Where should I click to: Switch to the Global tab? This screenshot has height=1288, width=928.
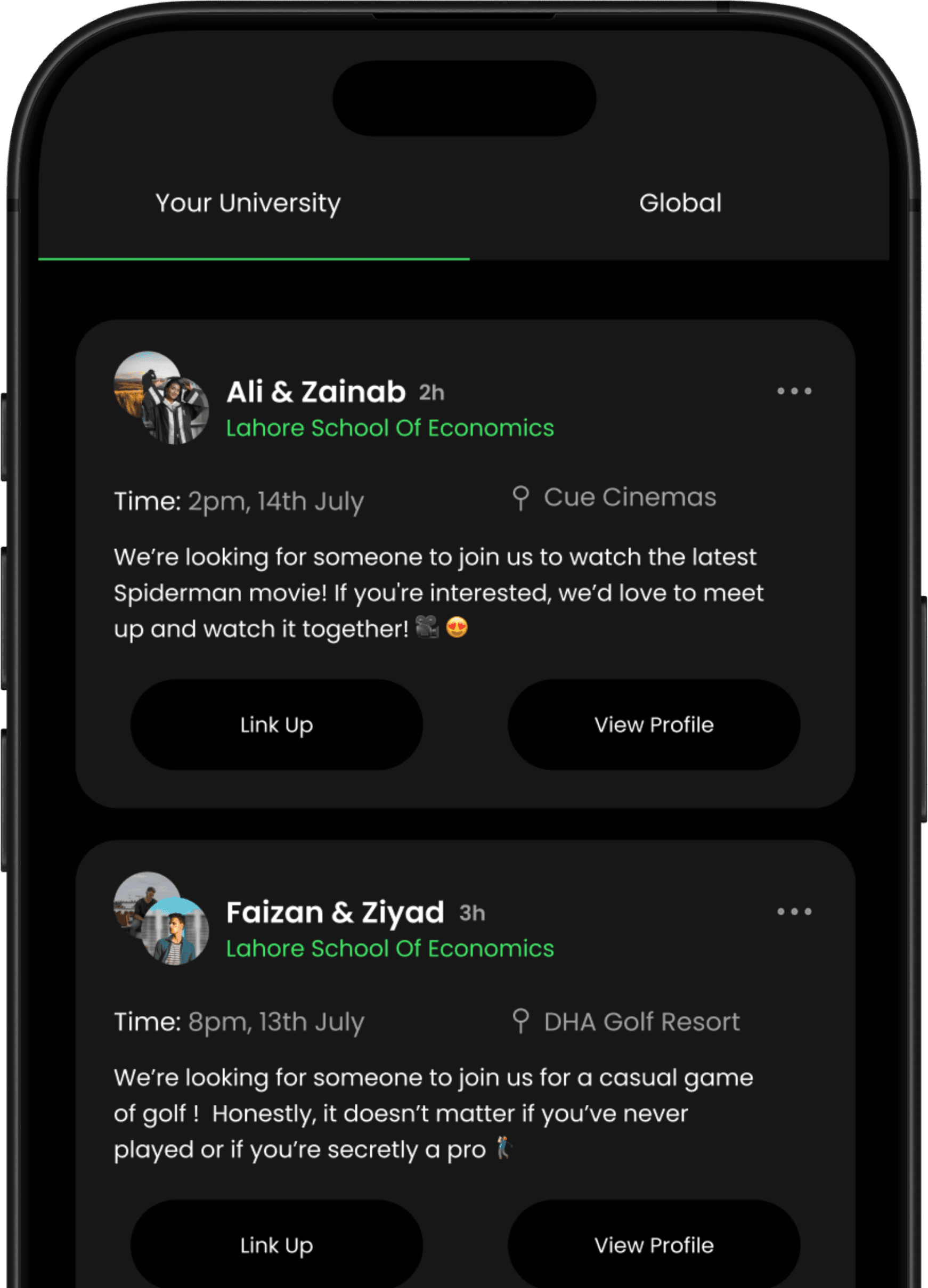680,203
